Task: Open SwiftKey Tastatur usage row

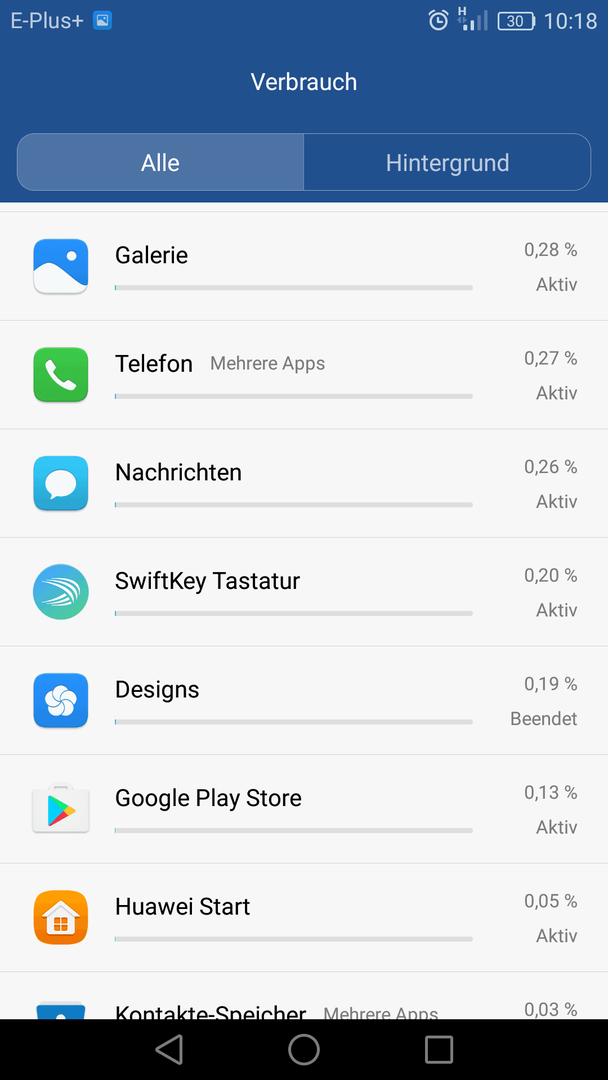Action: (304, 592)
